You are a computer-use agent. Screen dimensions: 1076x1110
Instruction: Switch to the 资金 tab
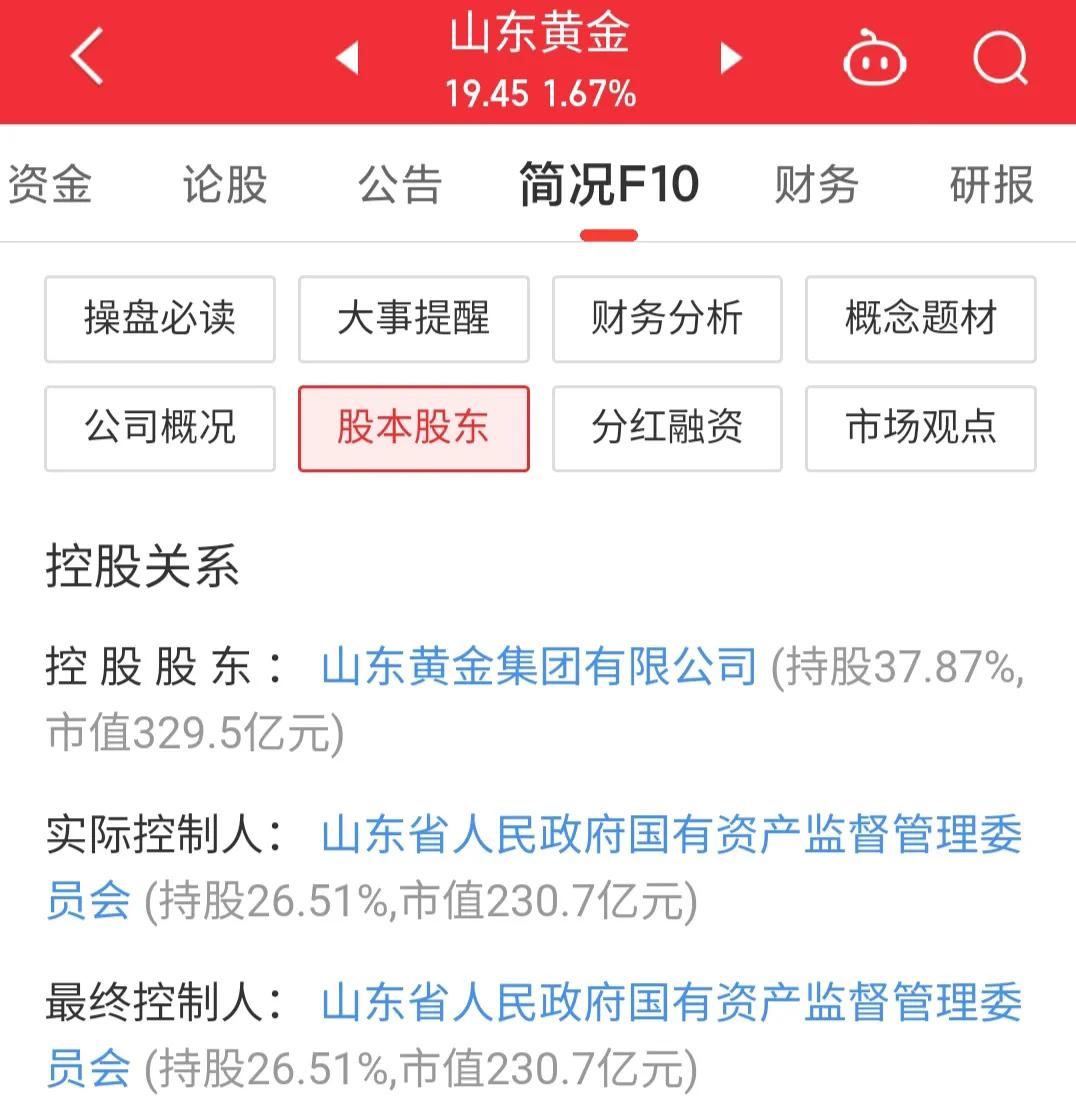[x=51, y=185]
